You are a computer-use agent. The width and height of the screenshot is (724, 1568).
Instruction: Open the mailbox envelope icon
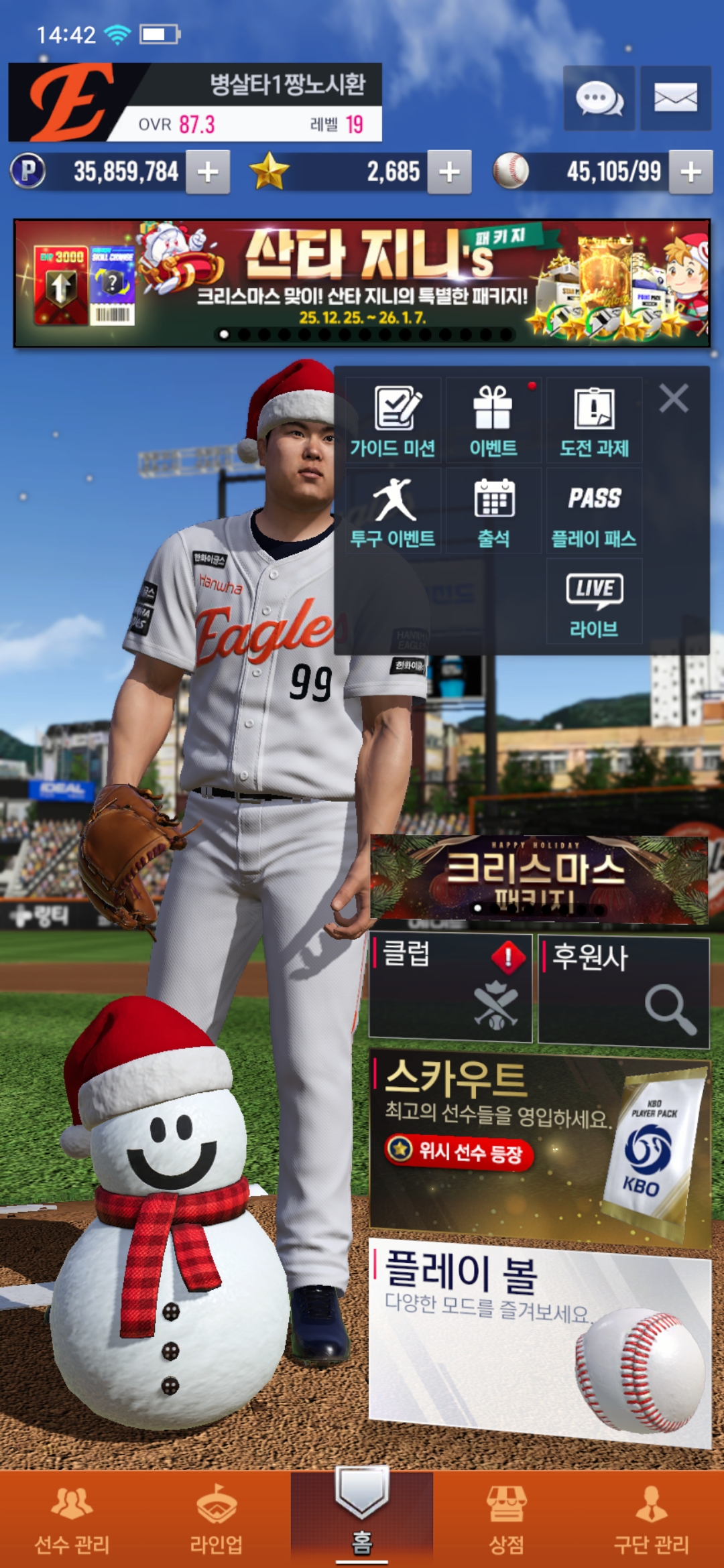675,99
